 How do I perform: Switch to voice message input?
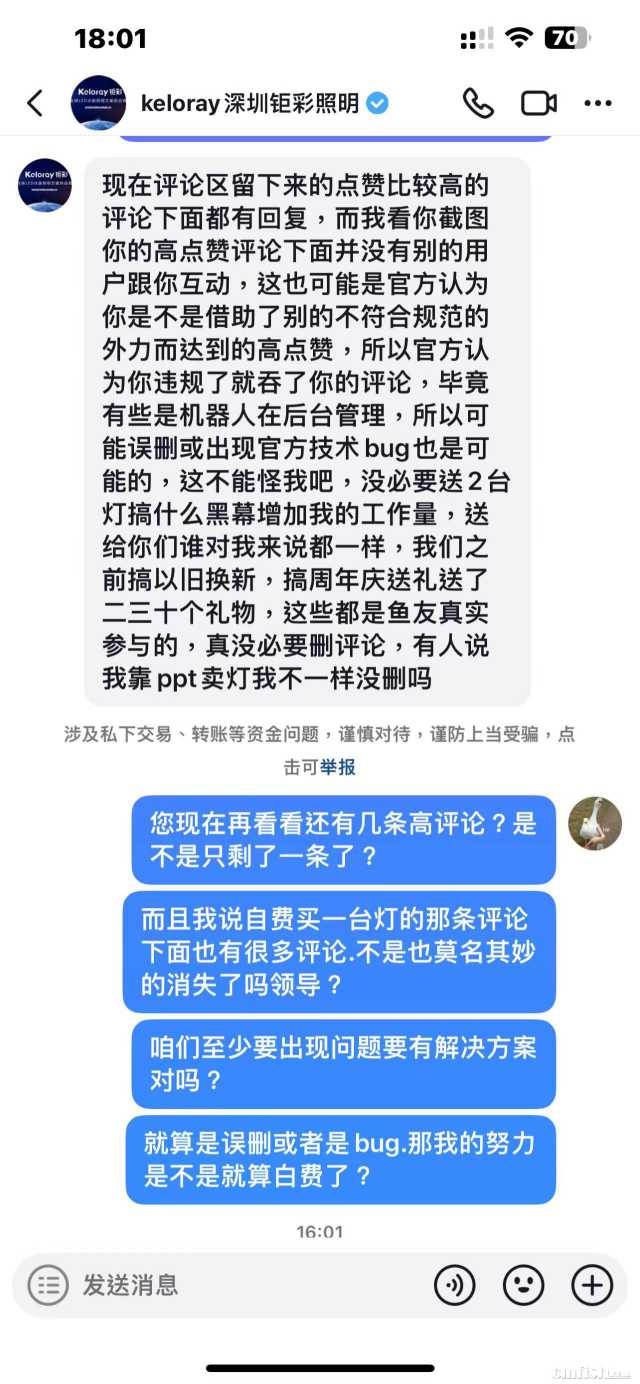tap(455, 1285)
